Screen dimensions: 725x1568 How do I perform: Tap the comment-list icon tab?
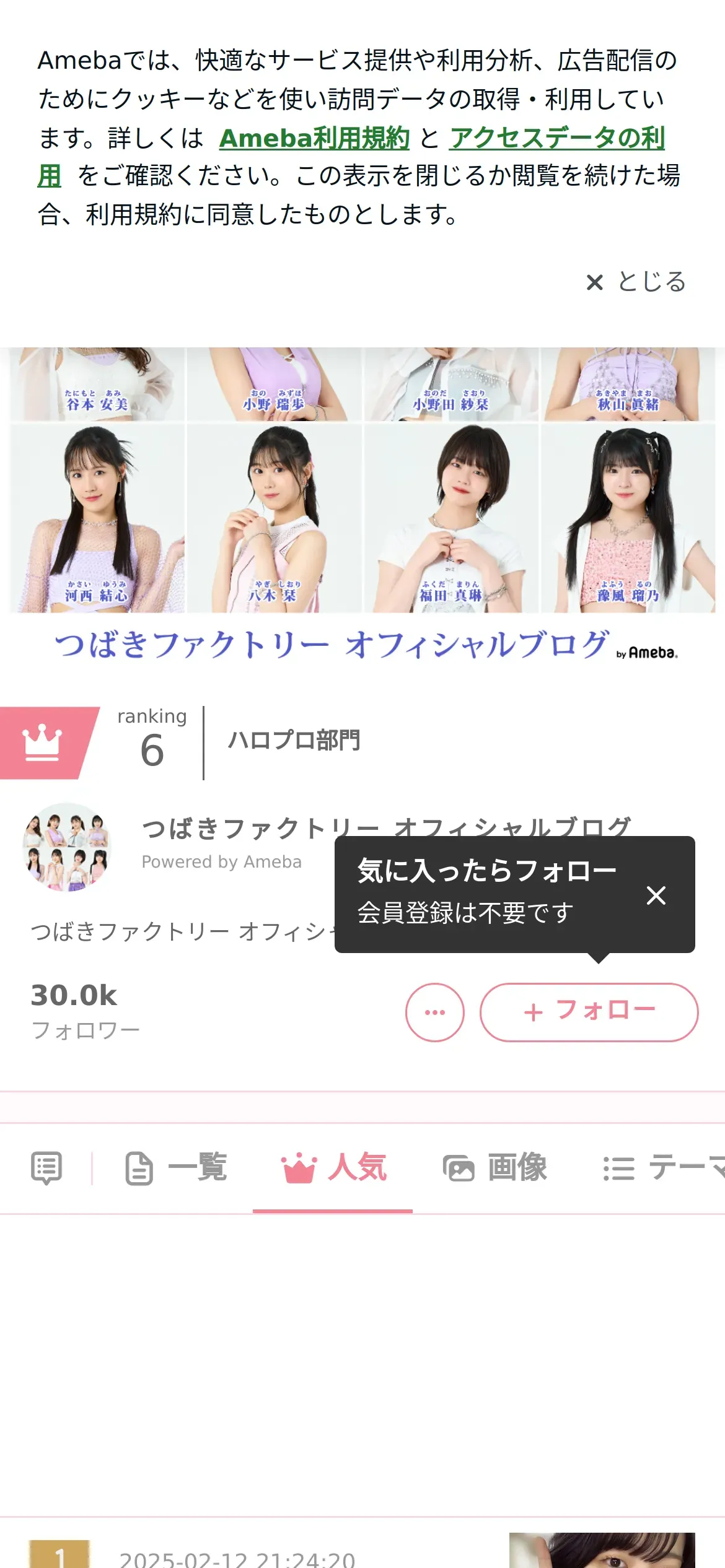(46, 1168)
